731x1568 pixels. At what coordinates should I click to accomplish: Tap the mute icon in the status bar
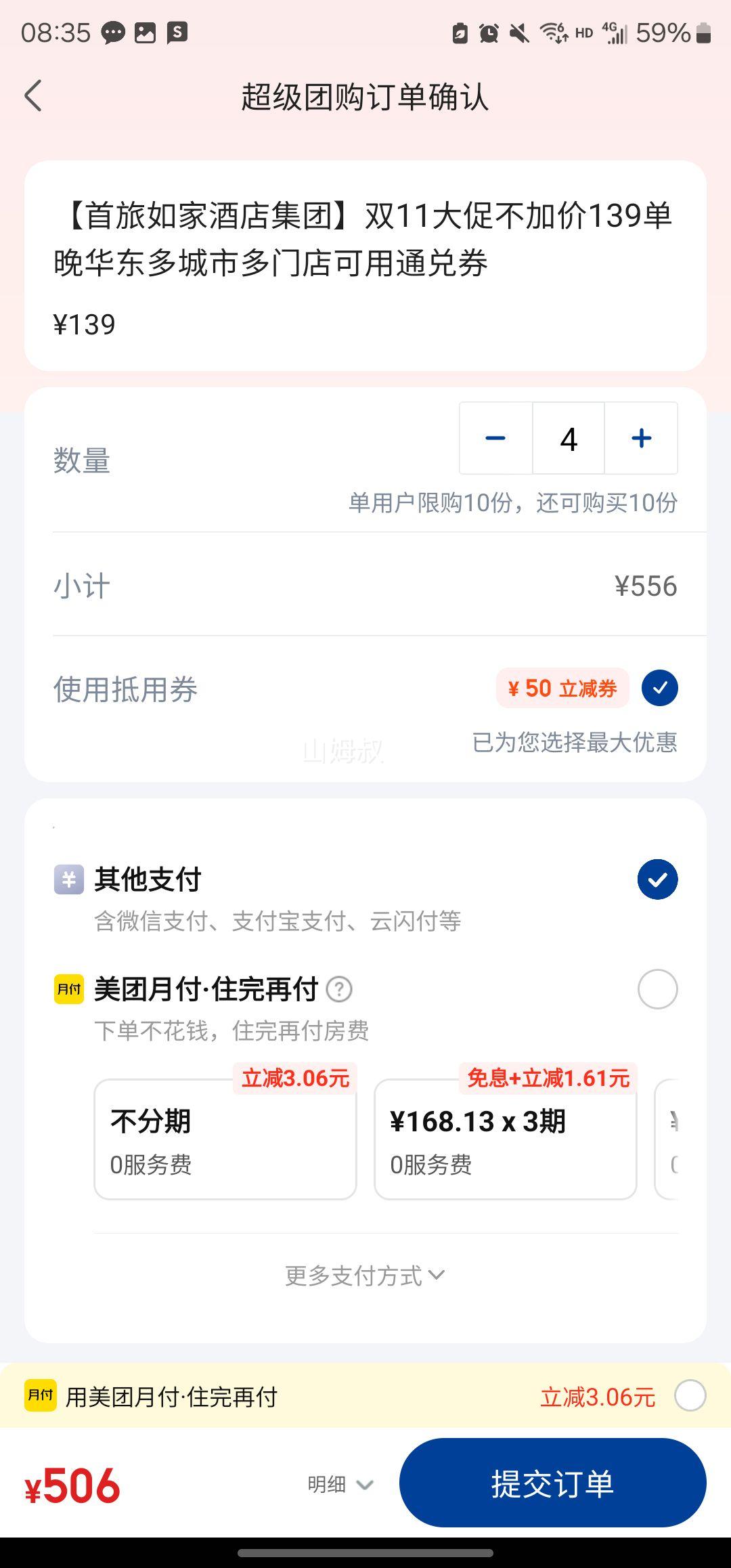pyautogui.click(x=518, y=32)
